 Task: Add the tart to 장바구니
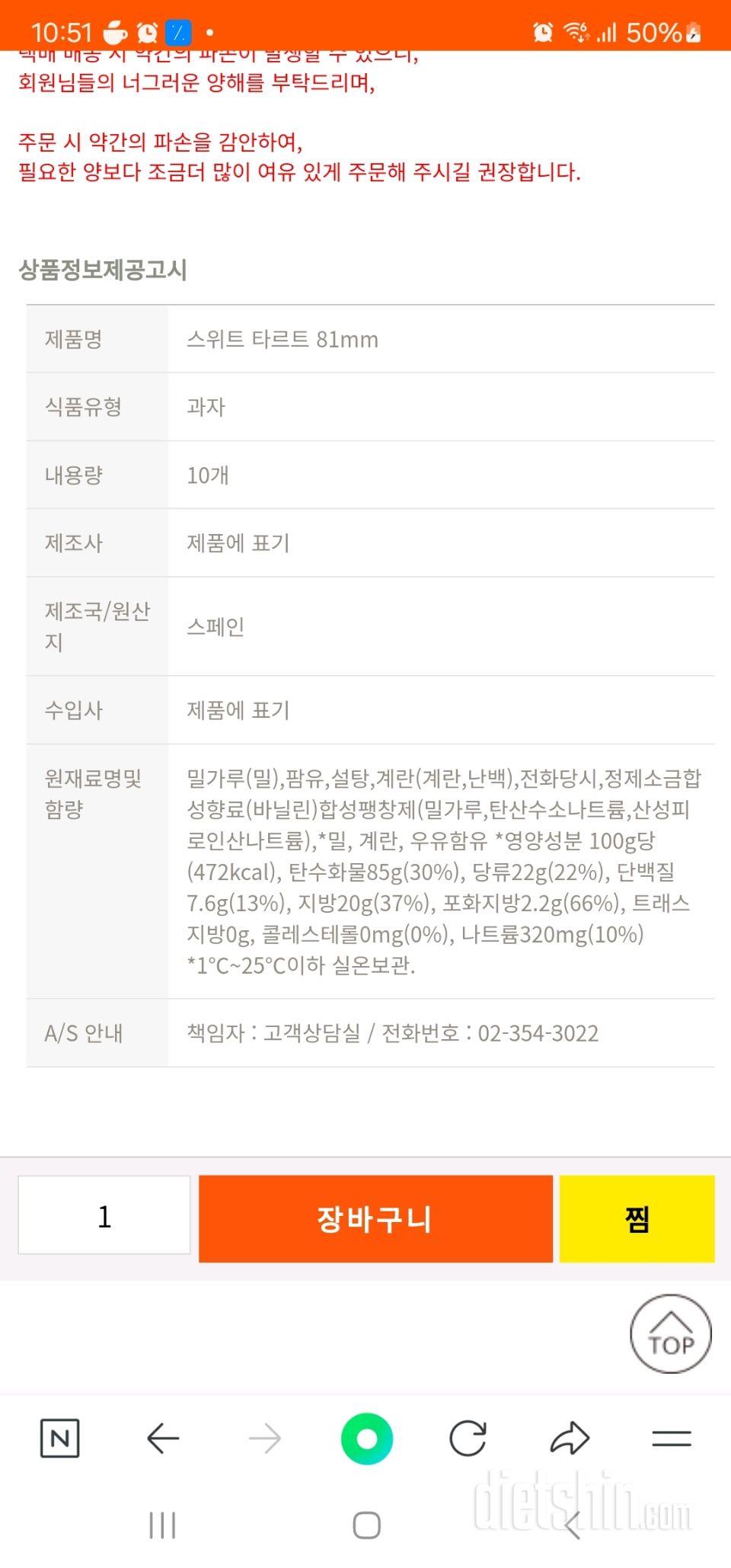375,1218
